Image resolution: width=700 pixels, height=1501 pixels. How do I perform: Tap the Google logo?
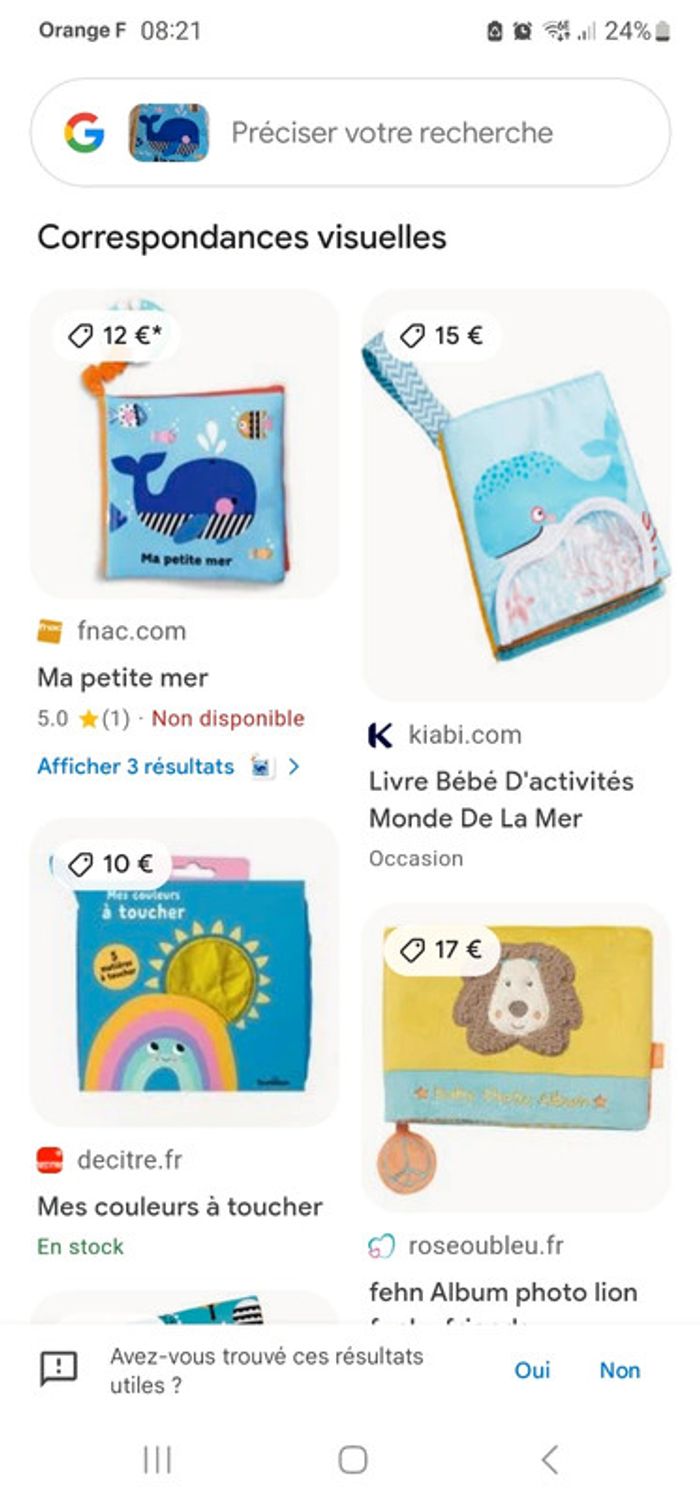pos(84,133)
